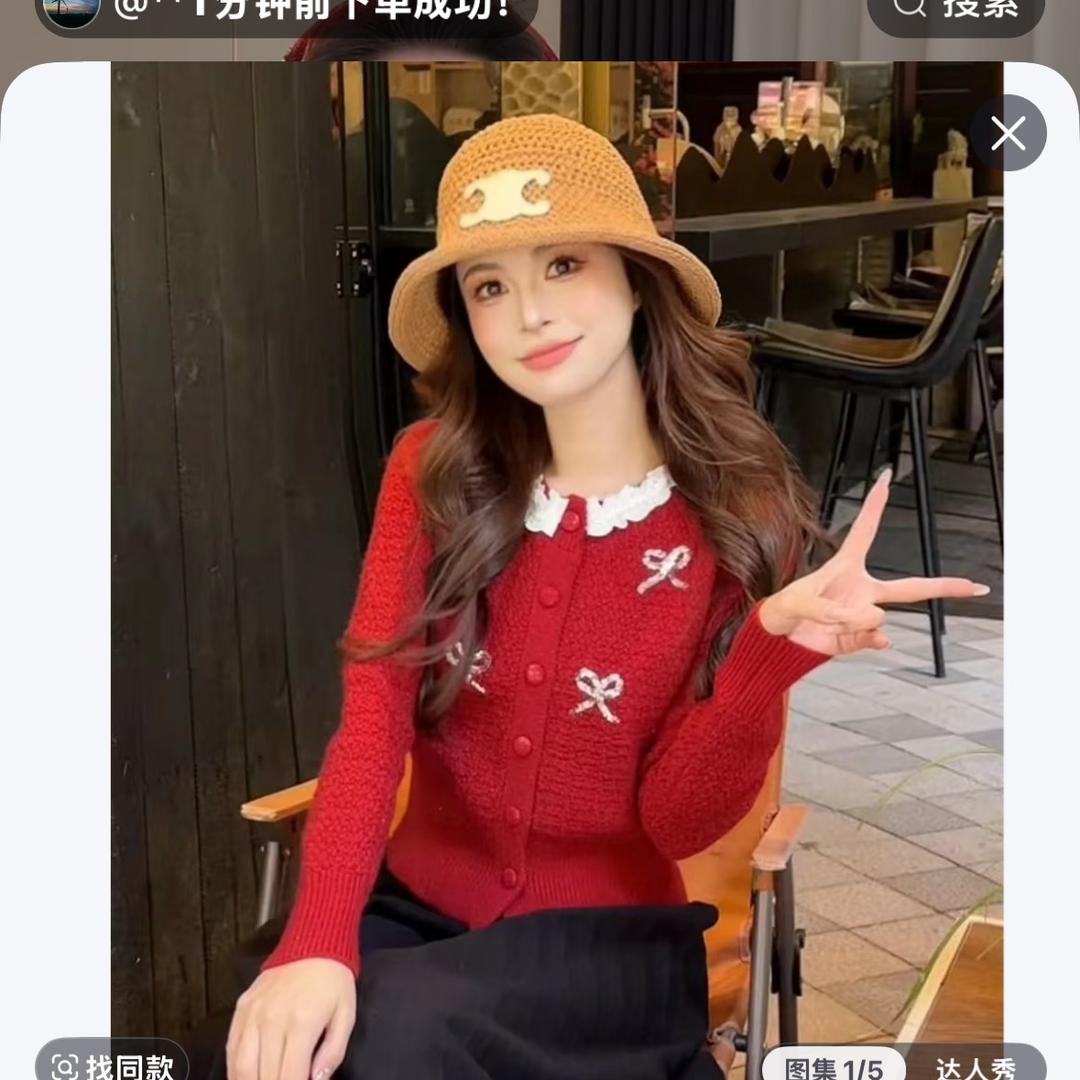The height and width of the screenshot is (1080, 1080).
Task: Select the 图集 1/5 gallery tab
Action: point(833,1067)
